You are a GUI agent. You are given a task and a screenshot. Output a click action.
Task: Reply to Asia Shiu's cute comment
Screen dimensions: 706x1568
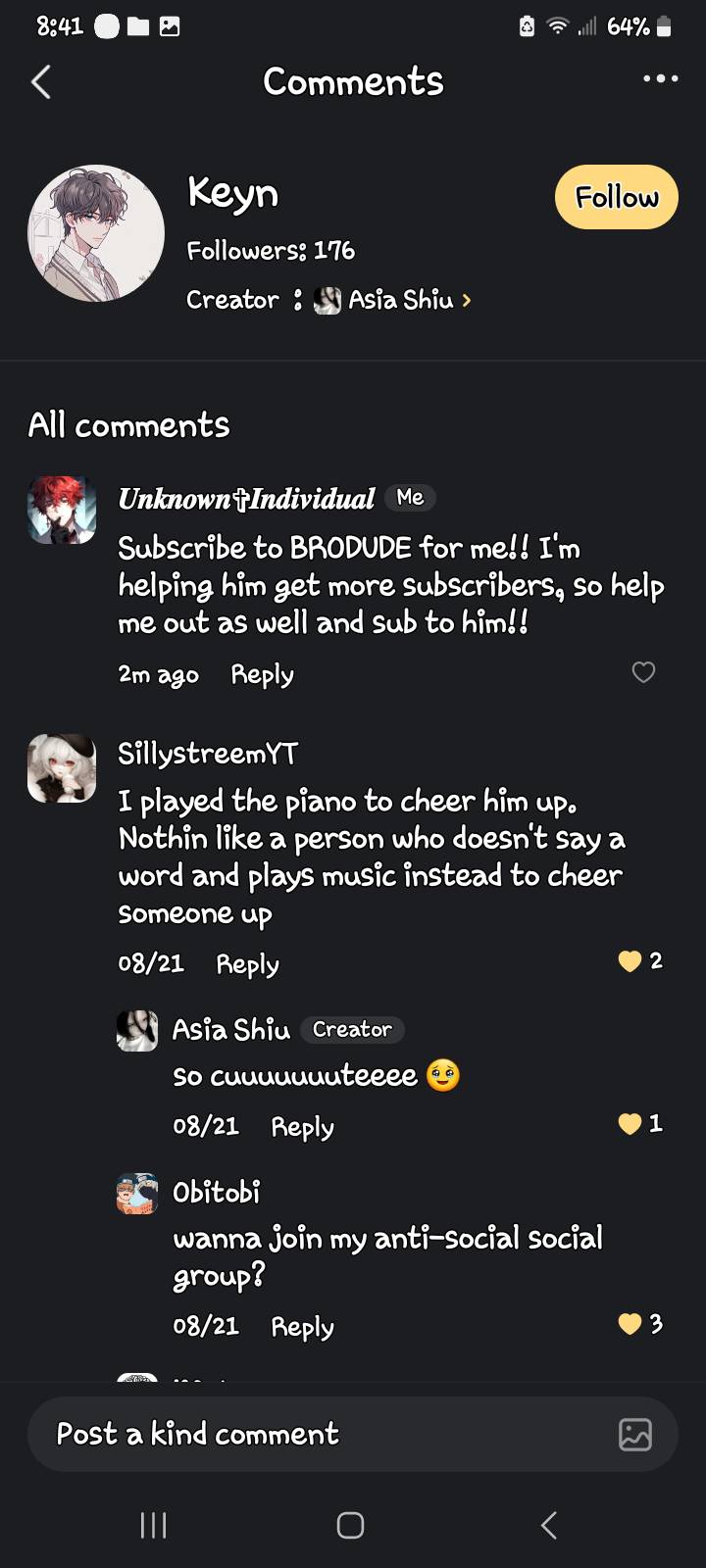click(302, 1127)
